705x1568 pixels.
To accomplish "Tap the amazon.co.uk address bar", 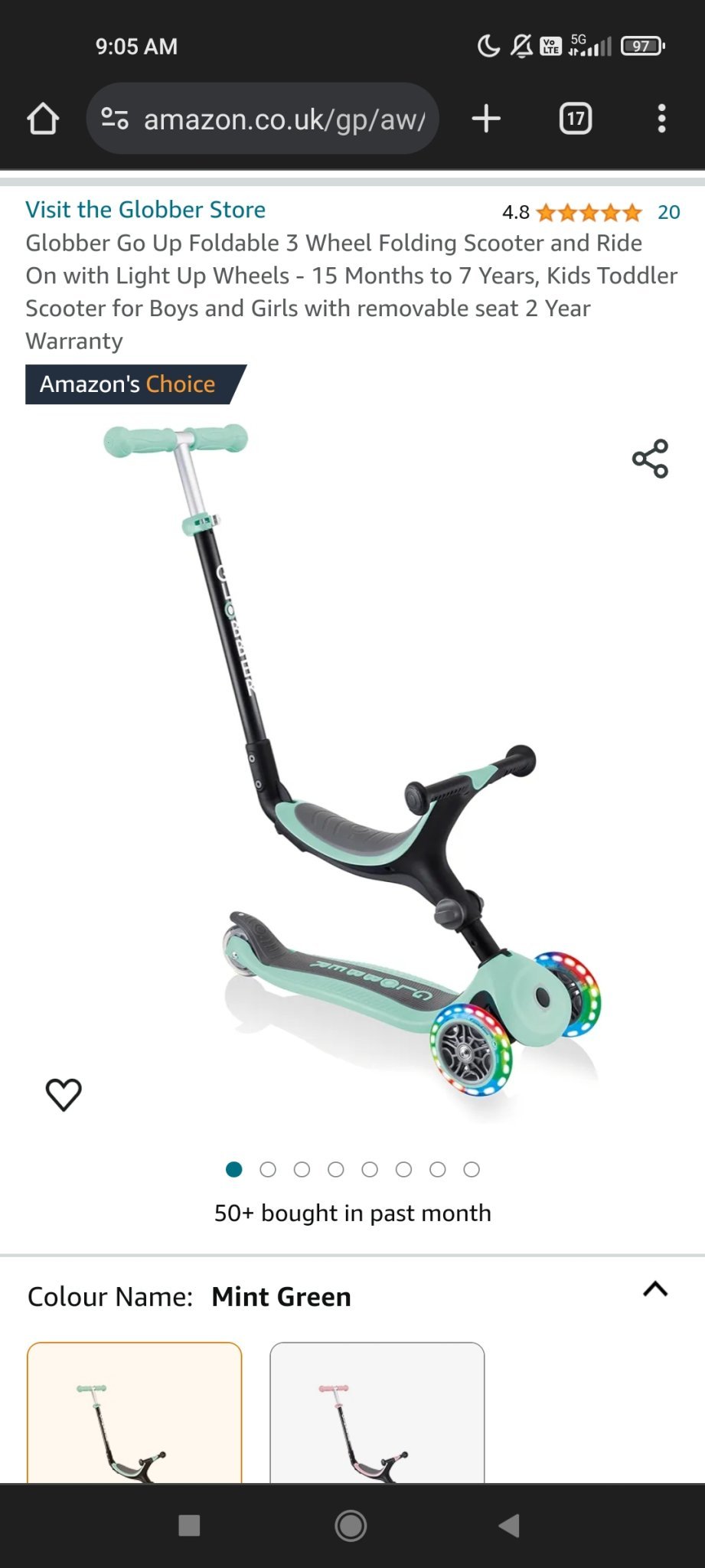I will pyautogui.click(x=263, y=119).
